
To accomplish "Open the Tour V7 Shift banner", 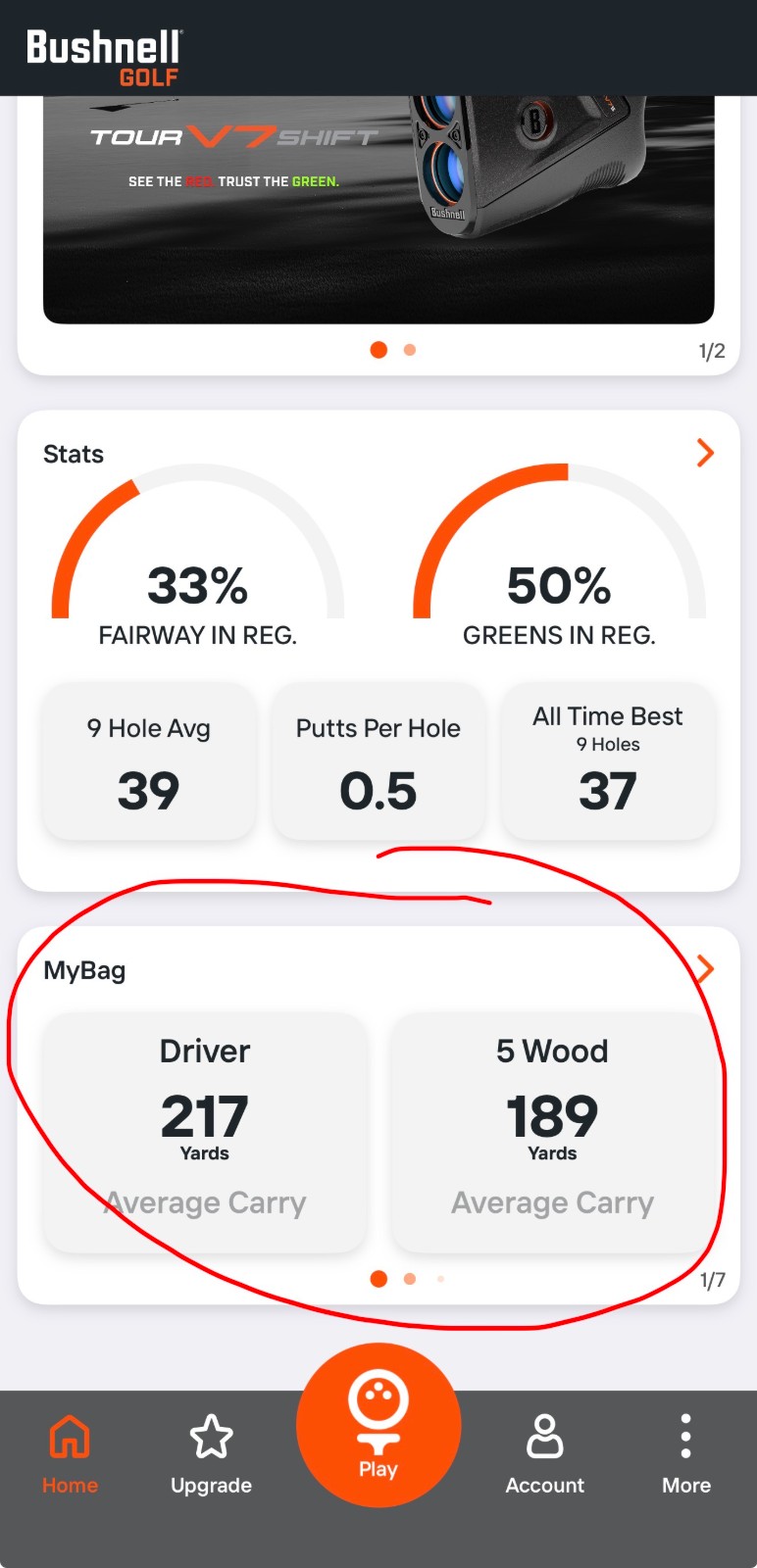I will pos(378,210).
